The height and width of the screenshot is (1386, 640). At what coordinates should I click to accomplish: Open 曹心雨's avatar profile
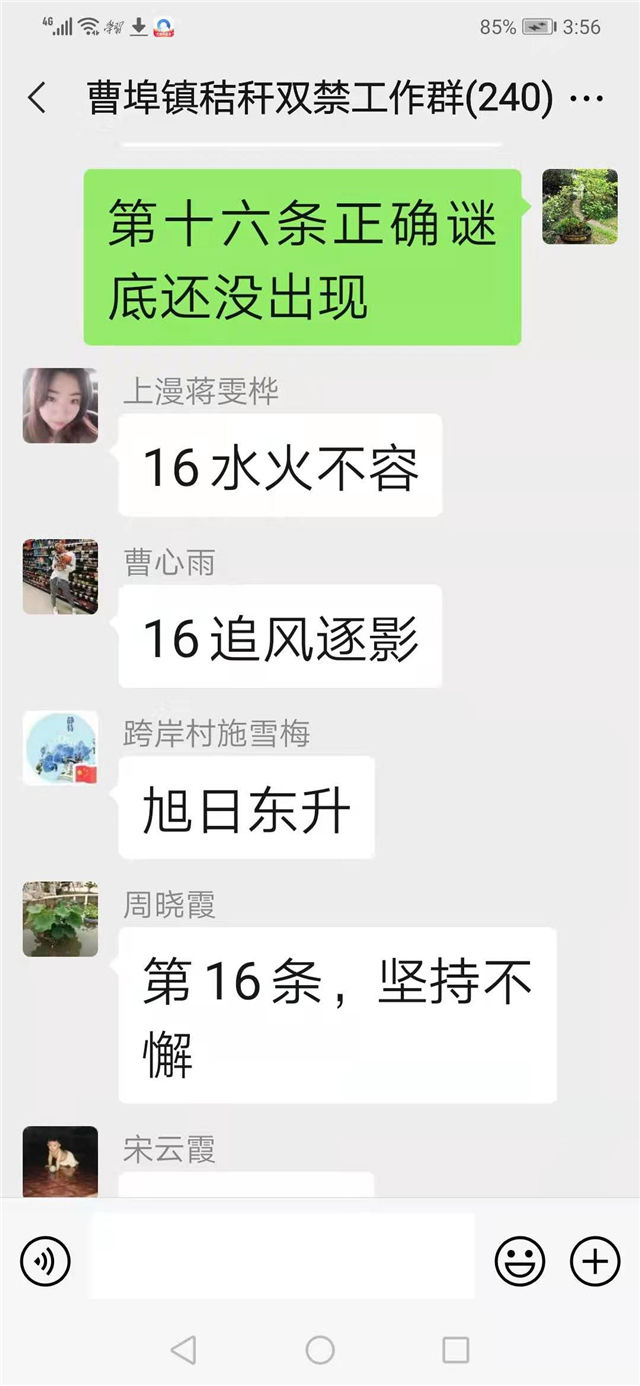tap(60, 576)
